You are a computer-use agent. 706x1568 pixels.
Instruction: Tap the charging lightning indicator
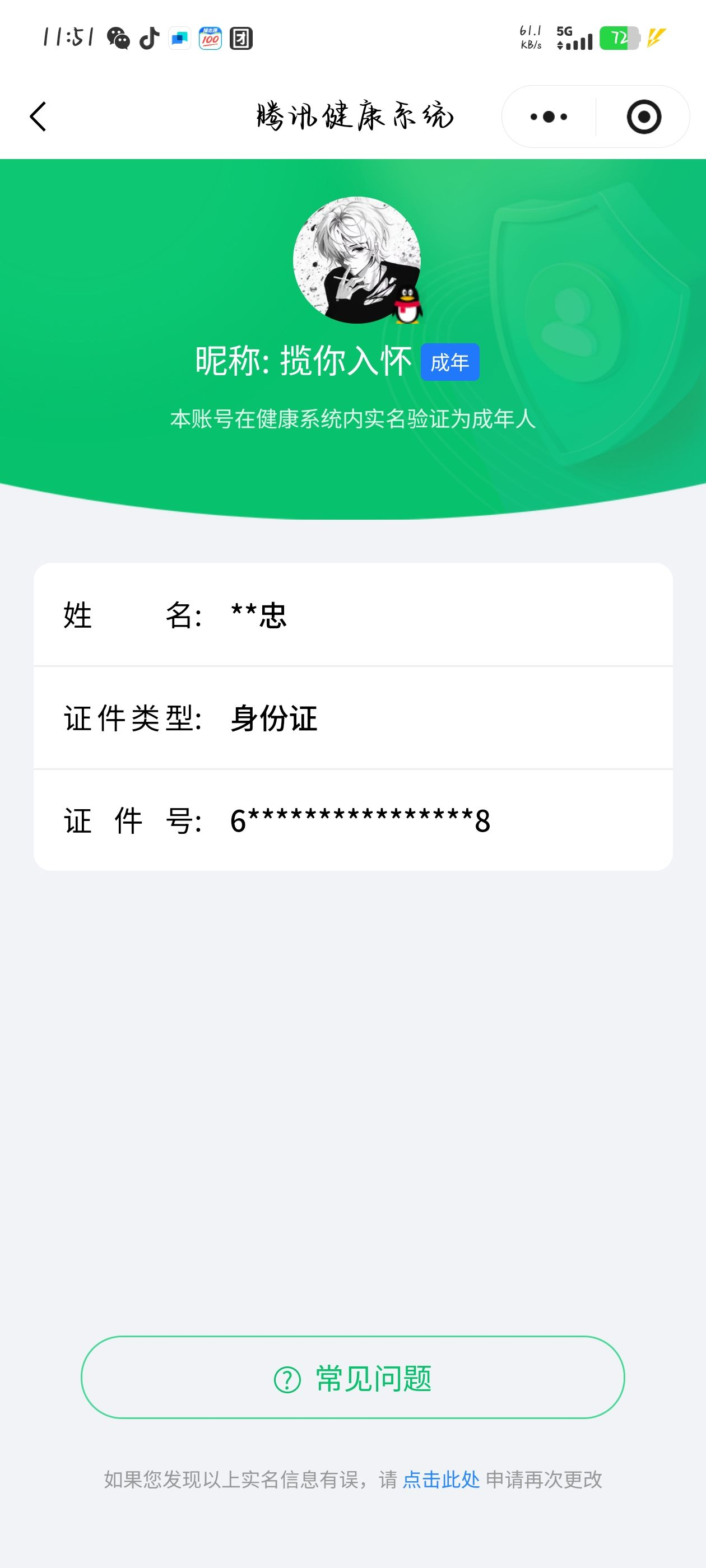[656, 38]
